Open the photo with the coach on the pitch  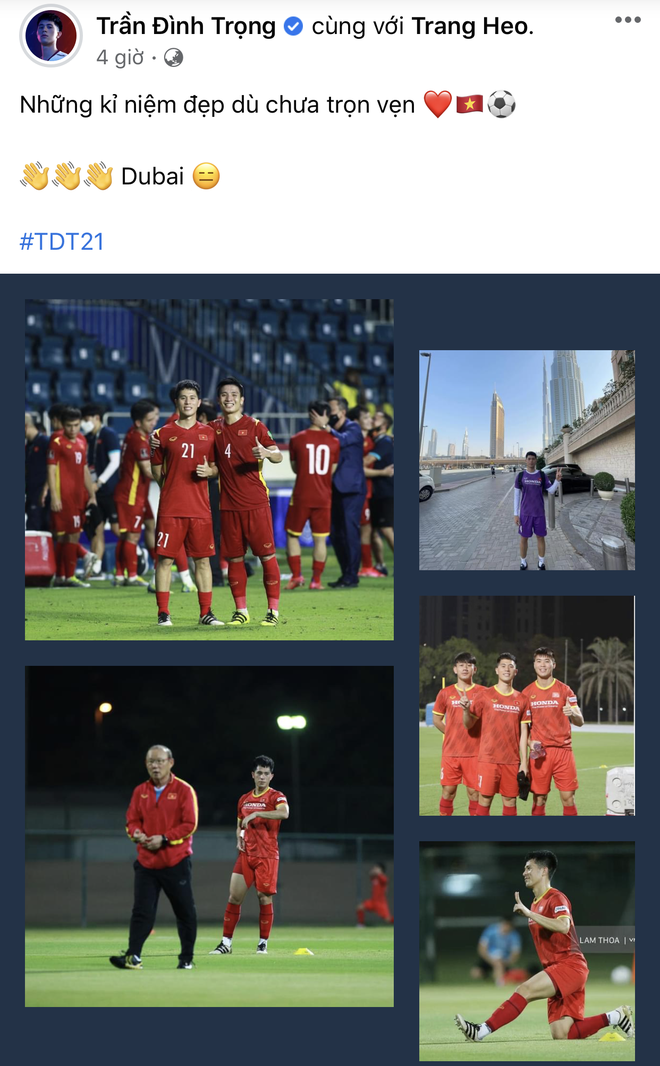[209, 836]
